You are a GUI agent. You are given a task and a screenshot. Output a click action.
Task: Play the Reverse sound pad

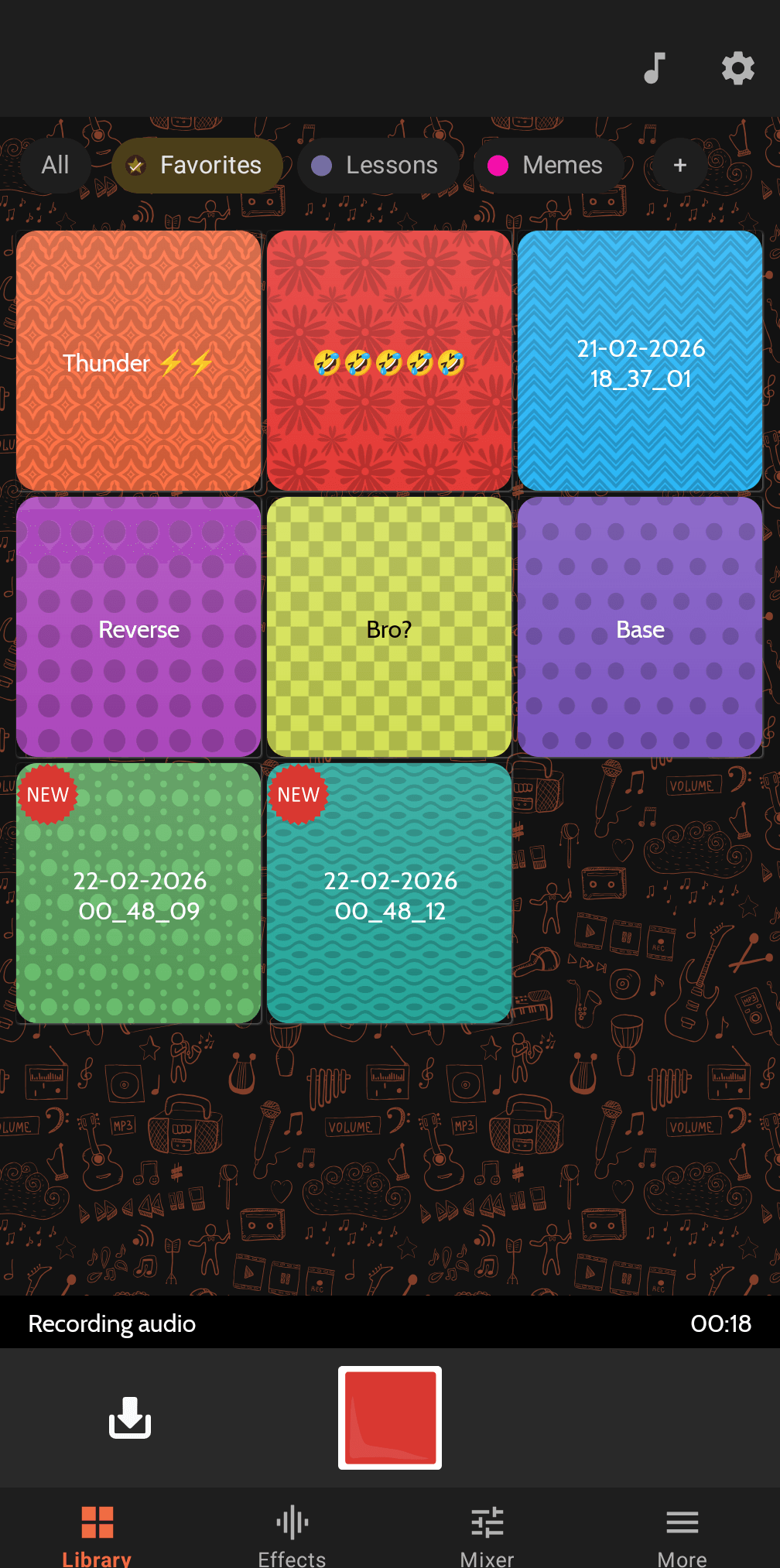pyautogui.click(x=139, y=627)
